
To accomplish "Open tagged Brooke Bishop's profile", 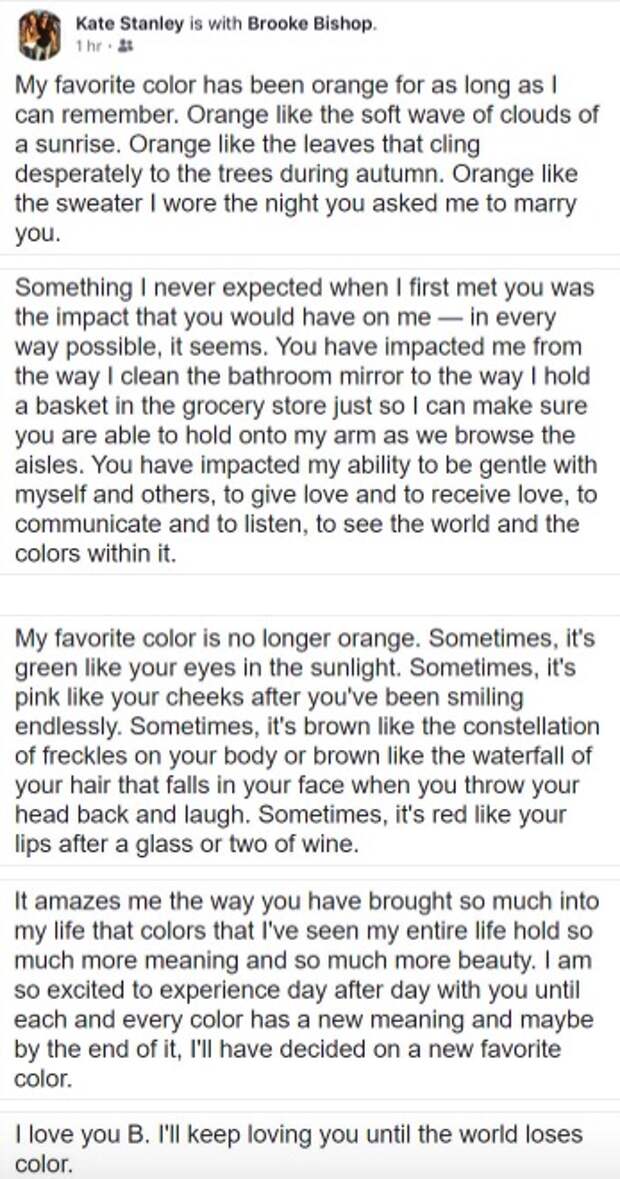I will point(310,24).
